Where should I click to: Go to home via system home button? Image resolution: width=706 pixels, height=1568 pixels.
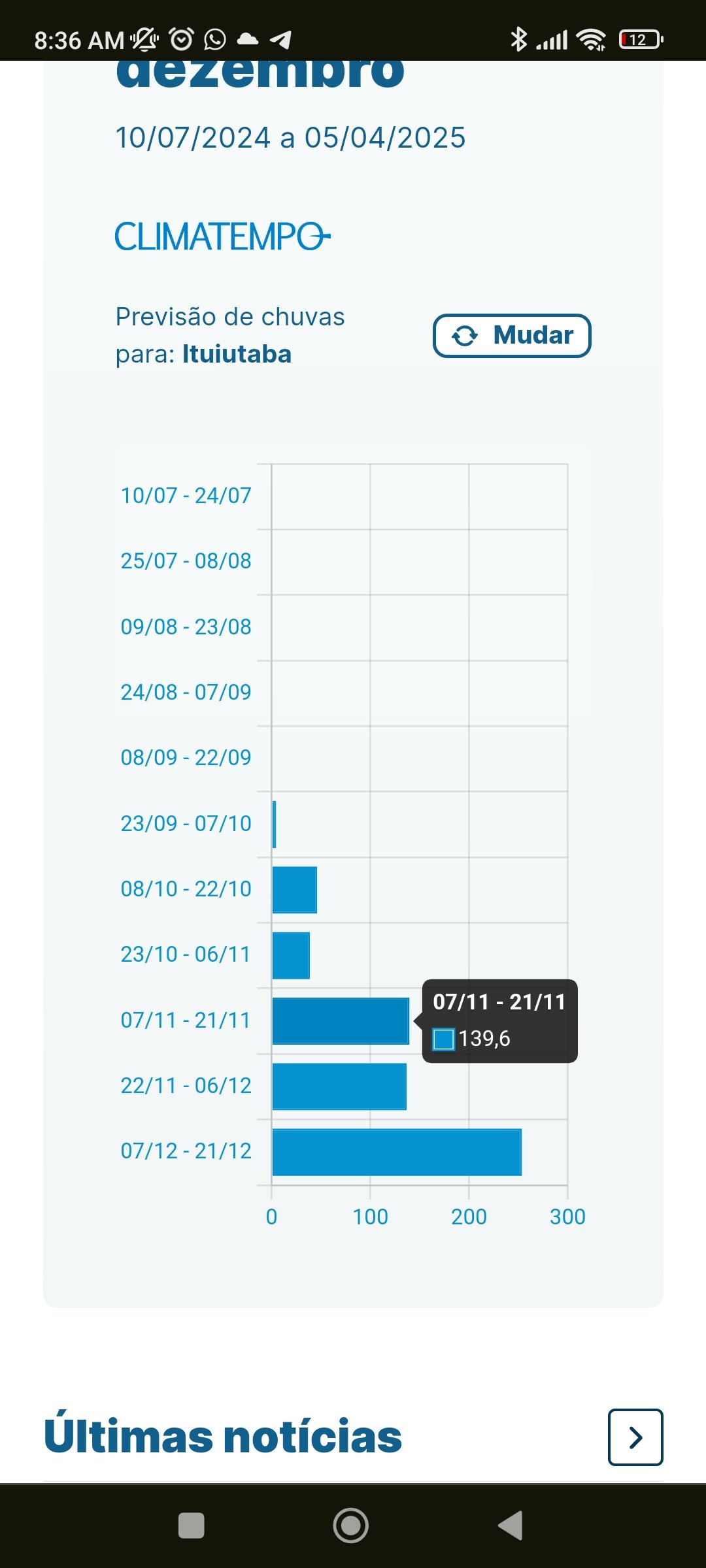coord(351,1526)
